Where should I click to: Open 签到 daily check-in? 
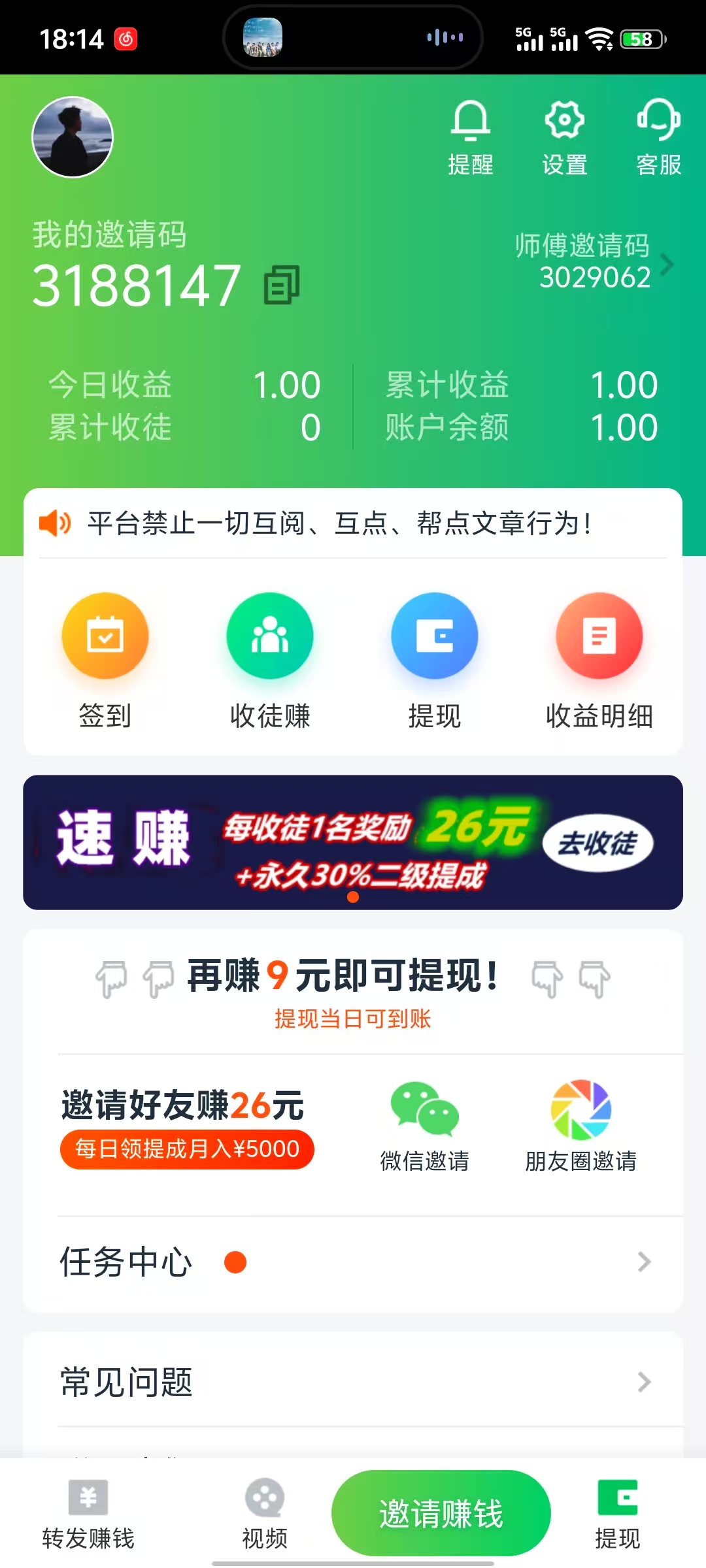tap(105, 660)
